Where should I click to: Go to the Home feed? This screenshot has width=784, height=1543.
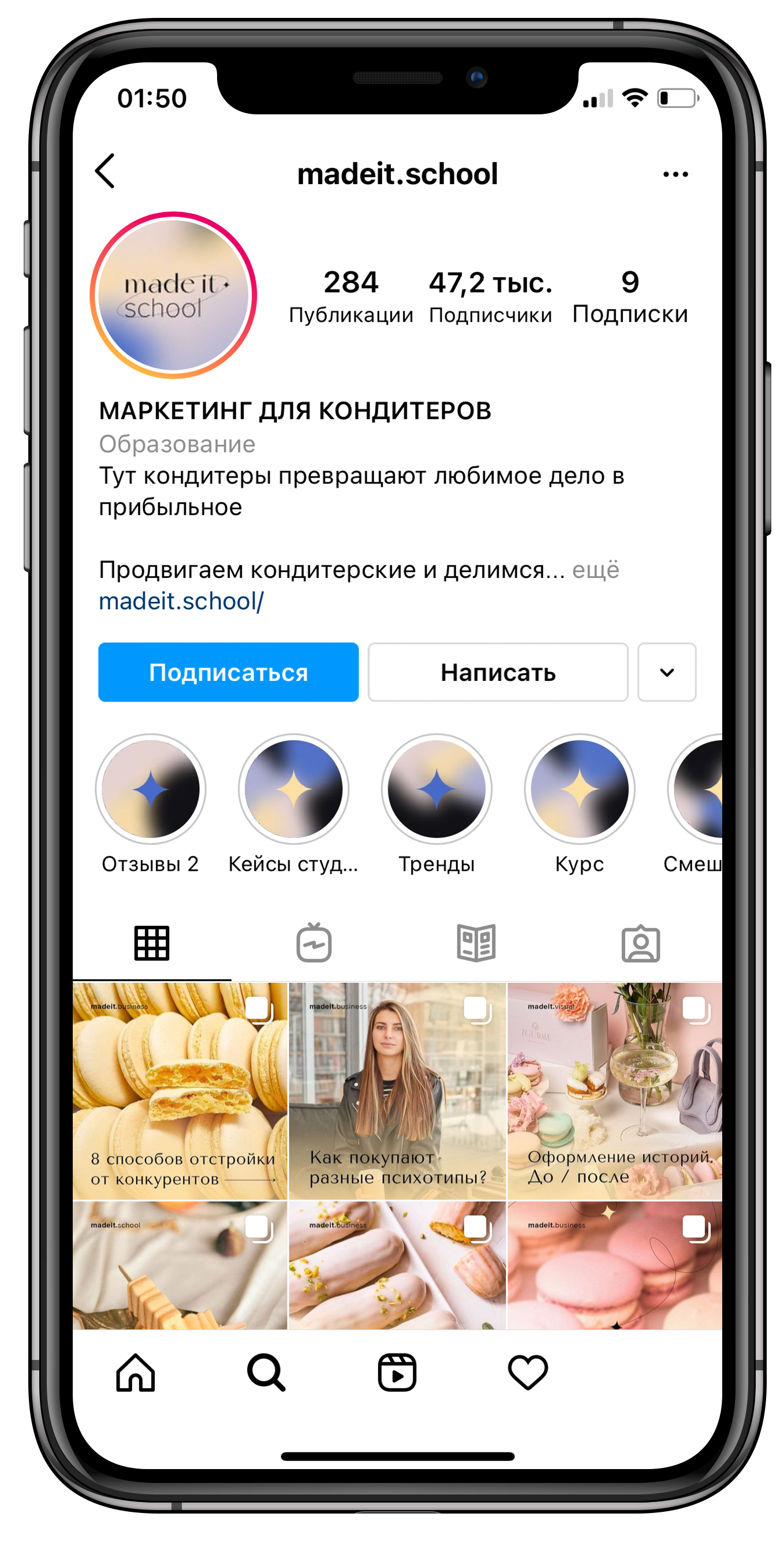(135, 1372)
